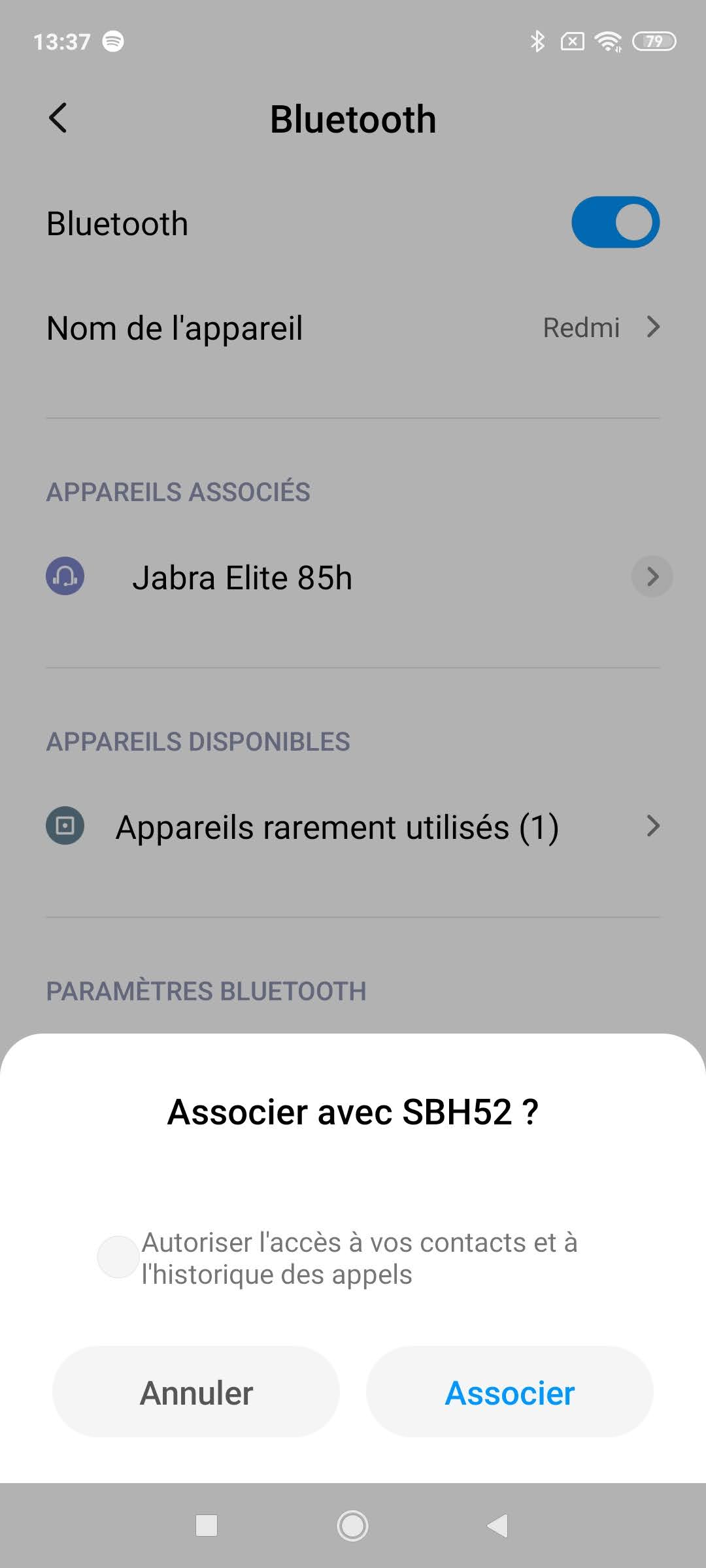Screen dimensions: 706x1568
Task: Open Nom de l'appareil setting
Action: (353, 327)
